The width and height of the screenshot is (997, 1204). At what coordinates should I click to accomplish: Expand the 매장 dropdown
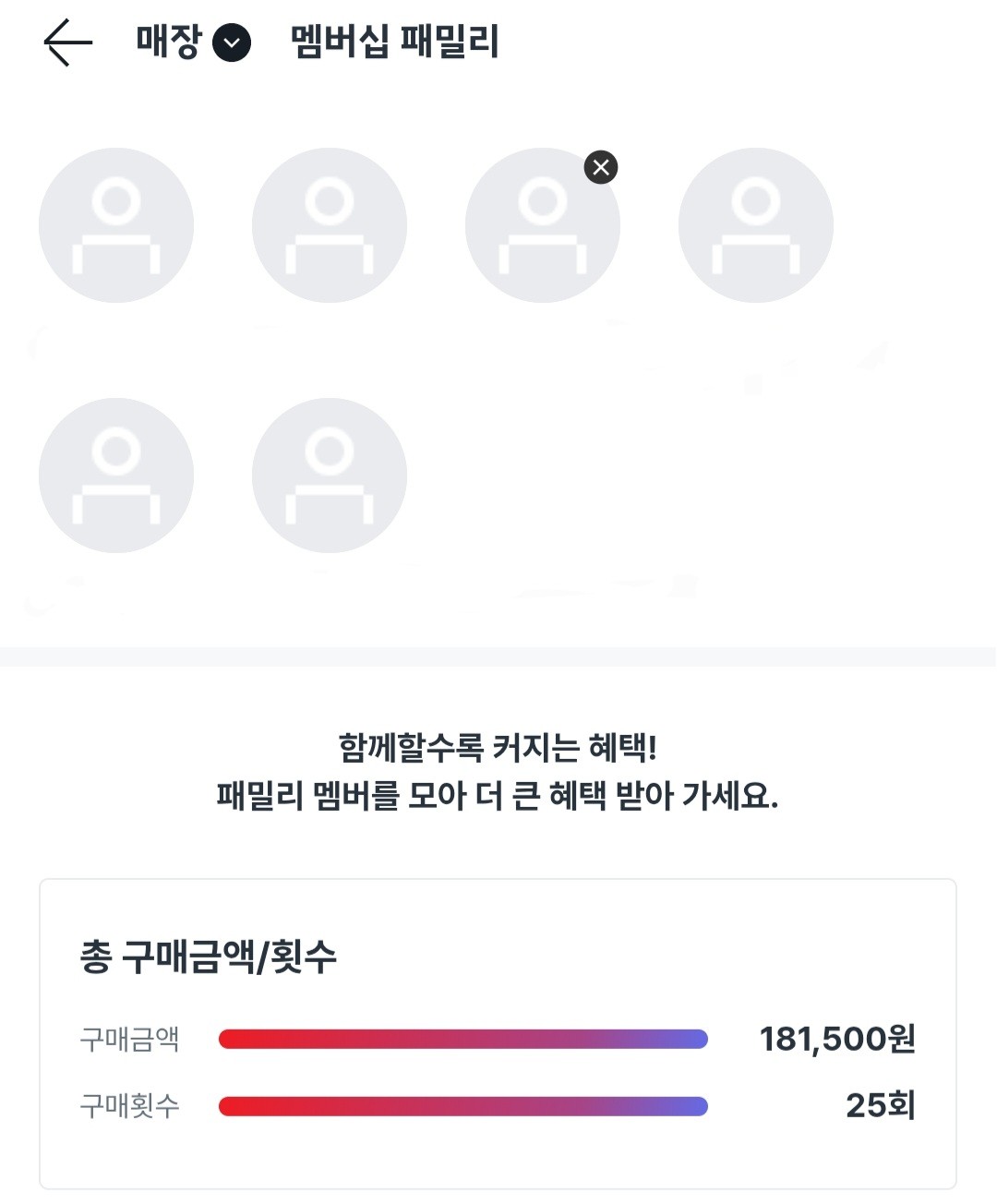[231, 42]
